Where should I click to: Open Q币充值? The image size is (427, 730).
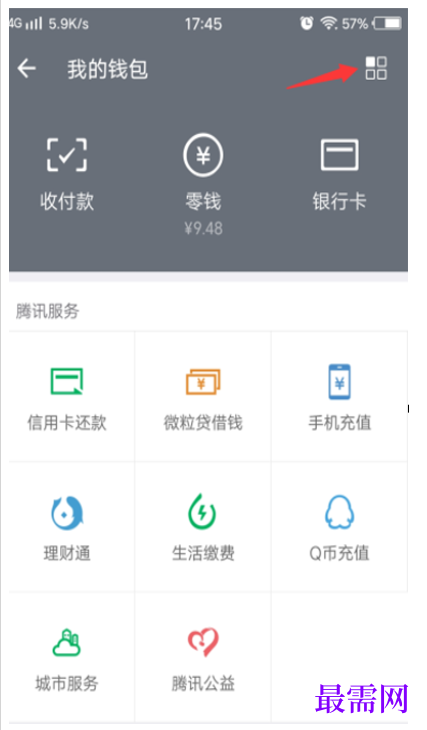click(x=339, y=527)
